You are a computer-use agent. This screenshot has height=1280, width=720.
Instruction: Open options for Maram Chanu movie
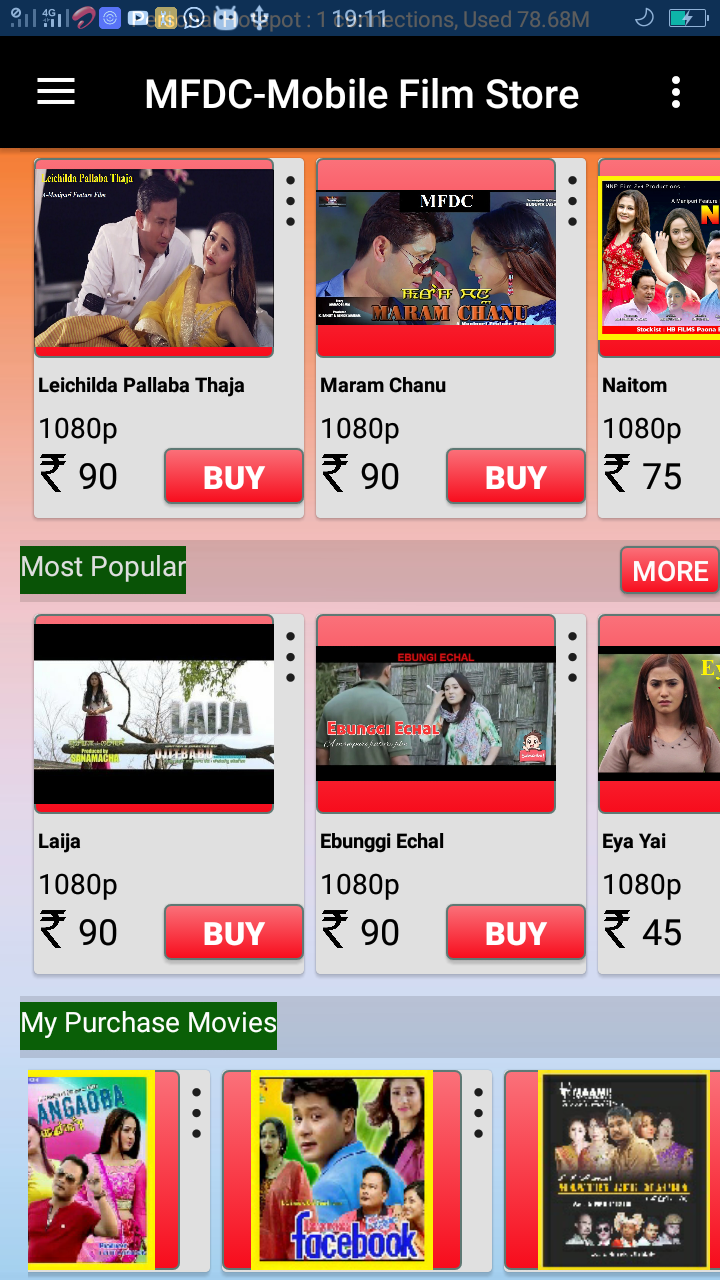pyautogui.click(x=571, y=200)
